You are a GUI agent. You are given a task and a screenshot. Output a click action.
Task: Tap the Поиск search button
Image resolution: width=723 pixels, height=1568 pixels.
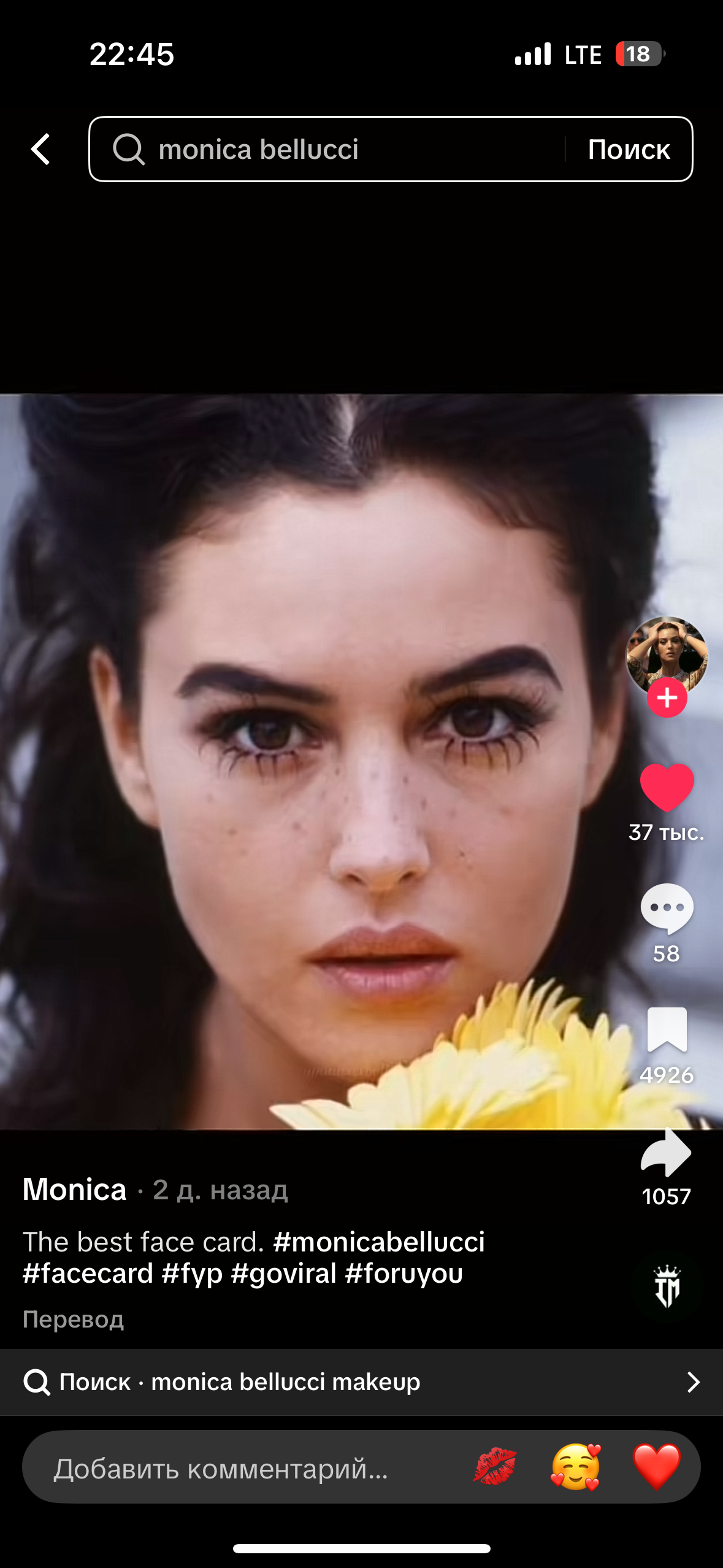(629, 149)
